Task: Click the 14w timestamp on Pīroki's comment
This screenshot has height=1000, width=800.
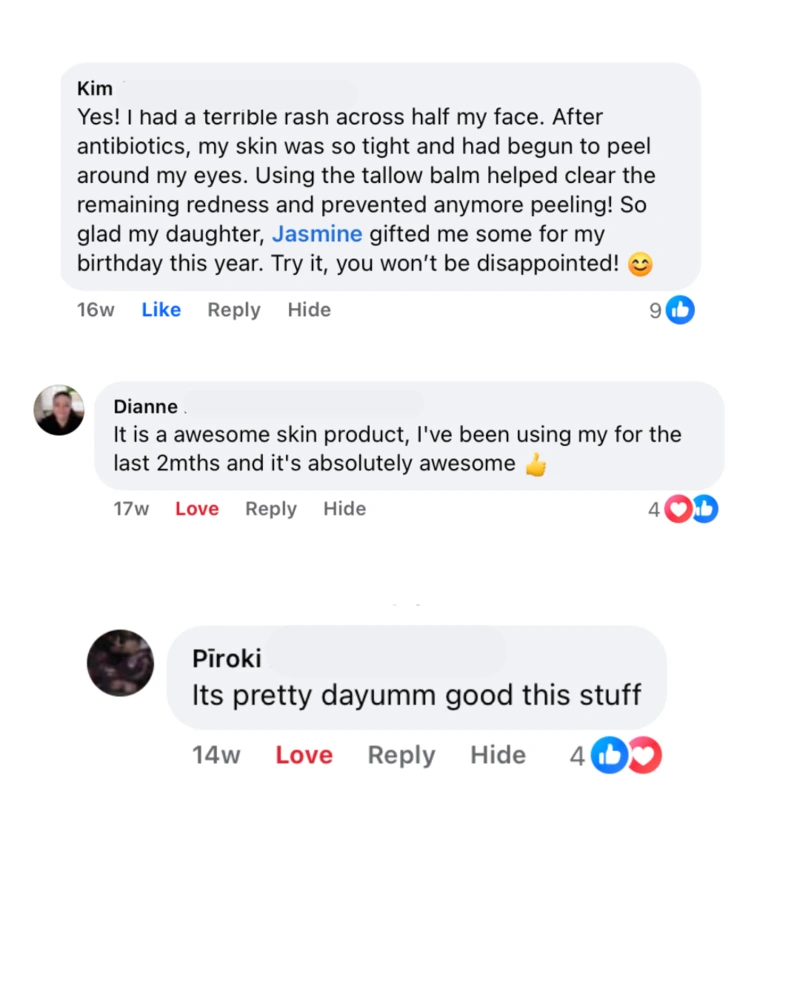Action: 216,756
